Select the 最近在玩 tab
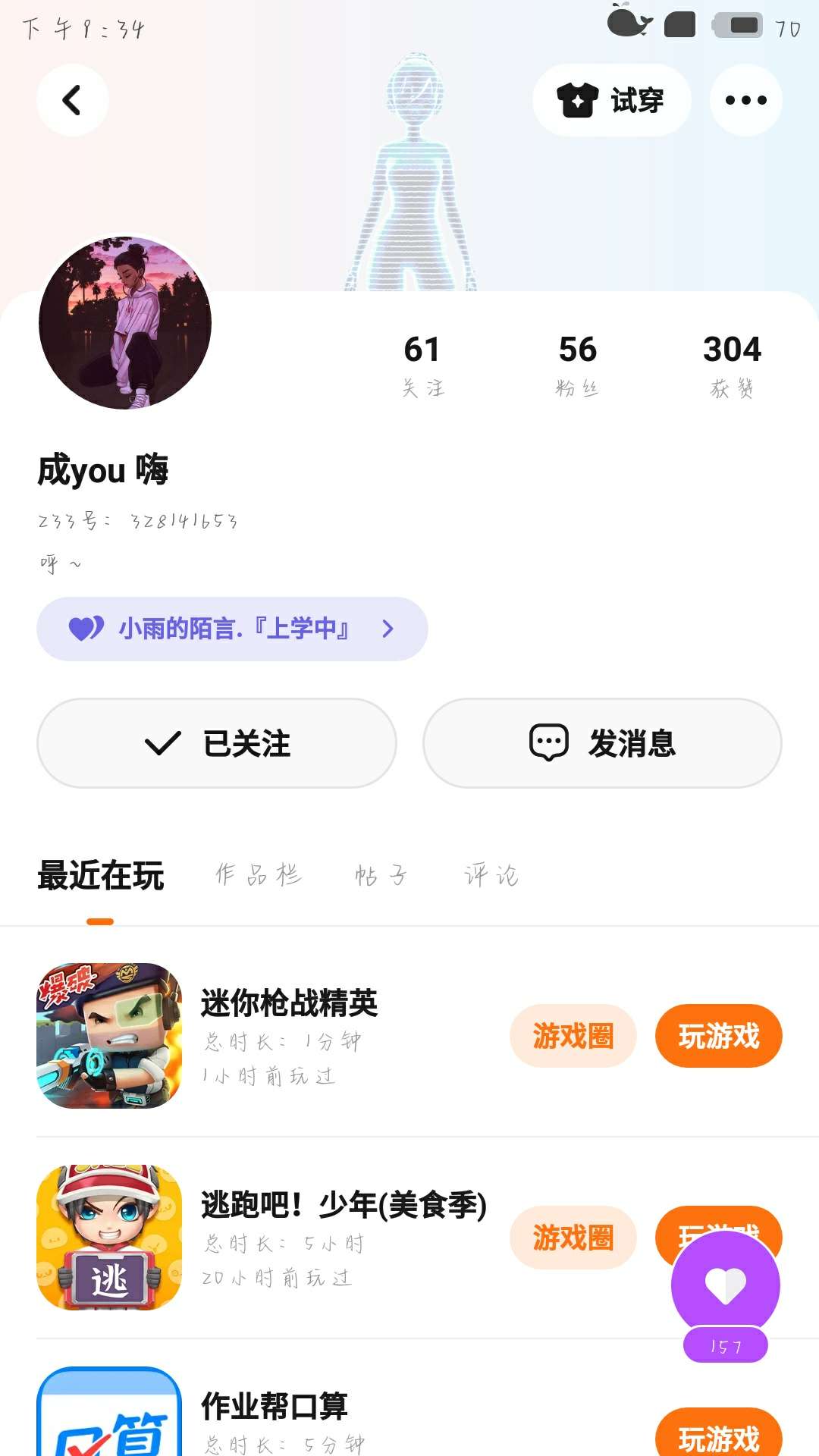 click(101, 876)
